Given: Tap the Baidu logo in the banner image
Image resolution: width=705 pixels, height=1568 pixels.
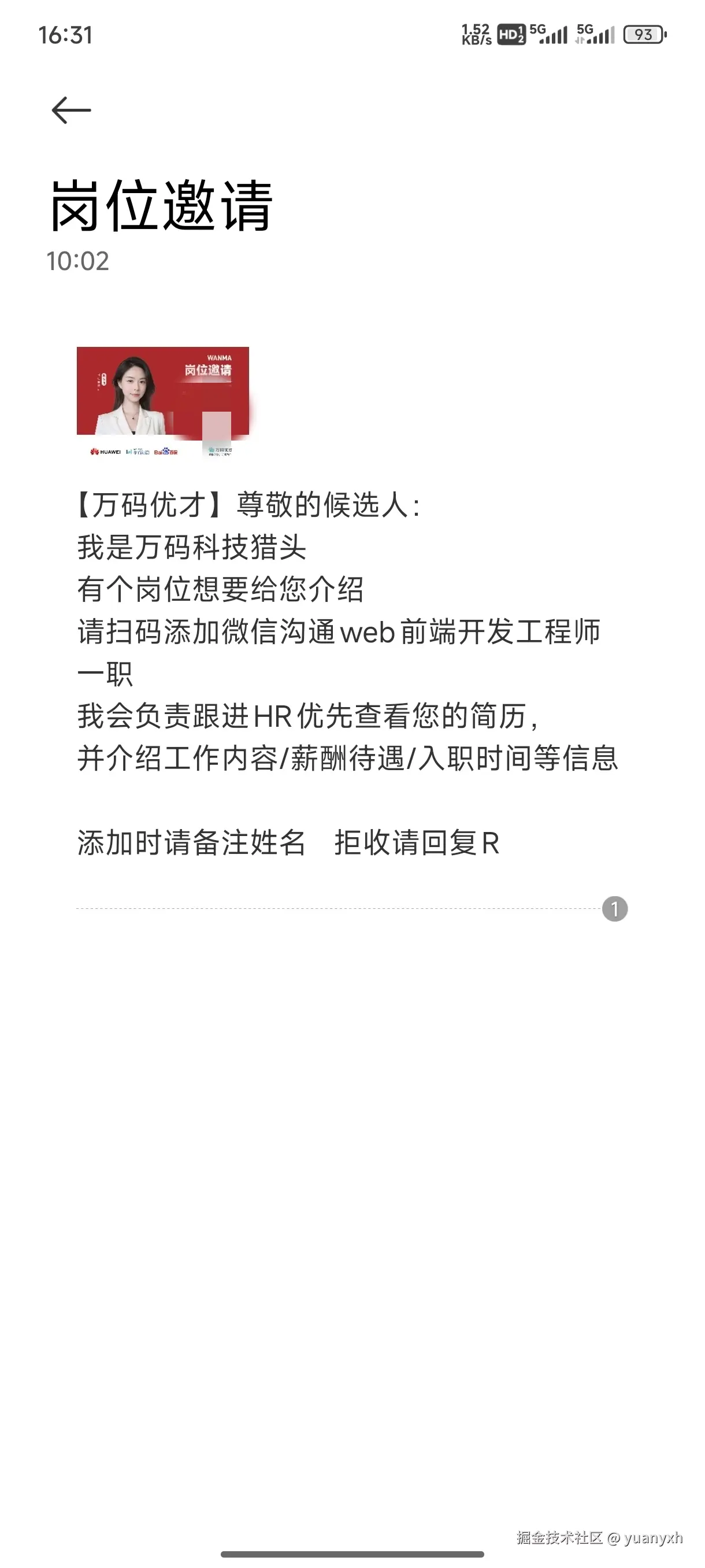Looking at the screenshot, I should click(166, 452).
